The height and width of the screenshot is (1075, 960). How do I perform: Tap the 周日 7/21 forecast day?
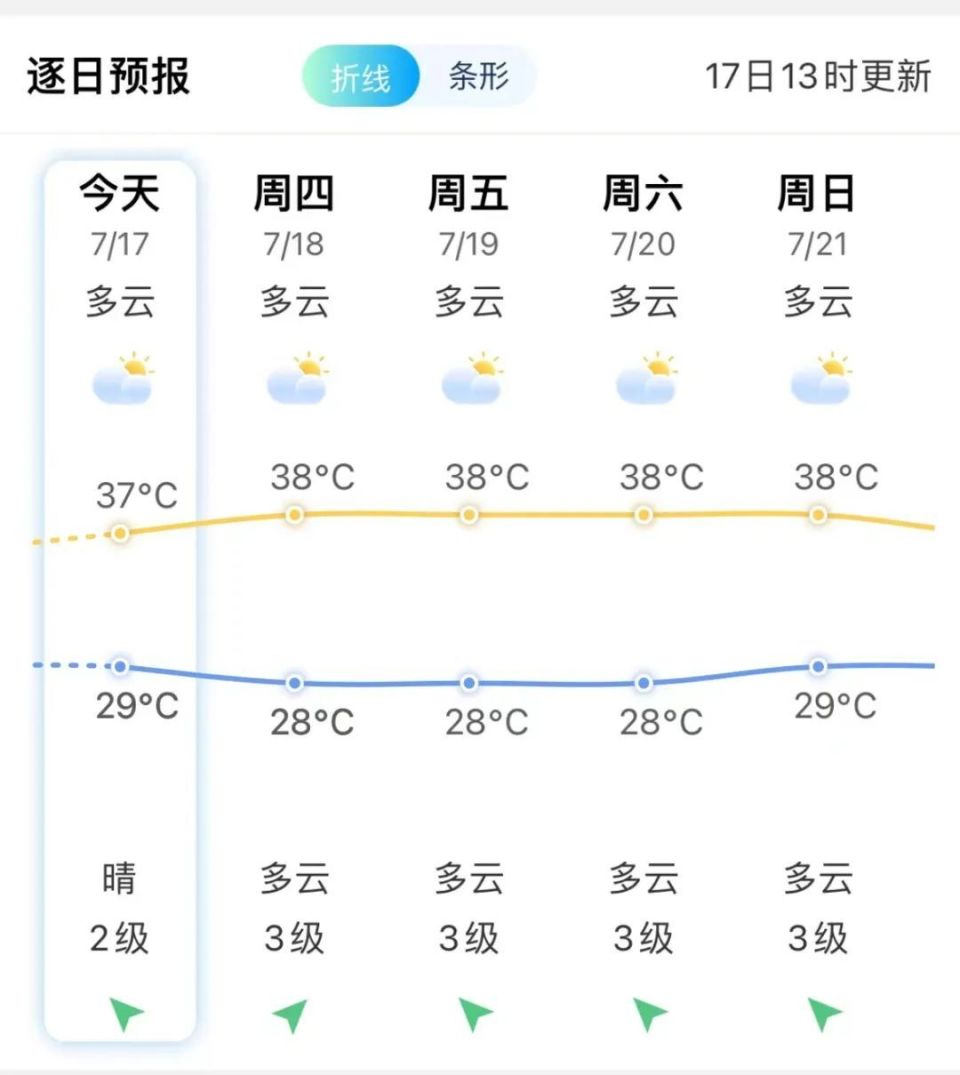(817, 215)
